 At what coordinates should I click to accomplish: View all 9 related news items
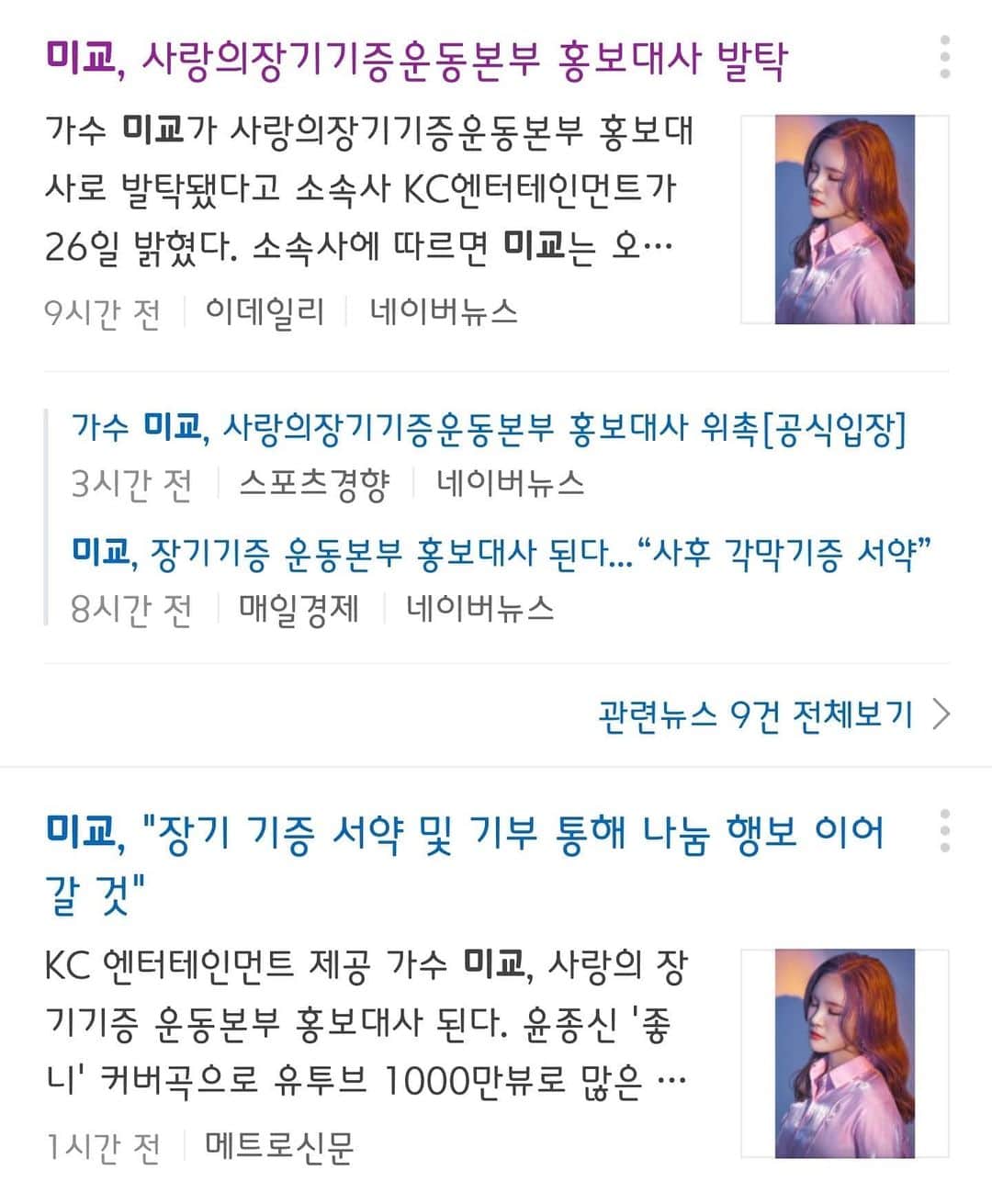point(772,715)
